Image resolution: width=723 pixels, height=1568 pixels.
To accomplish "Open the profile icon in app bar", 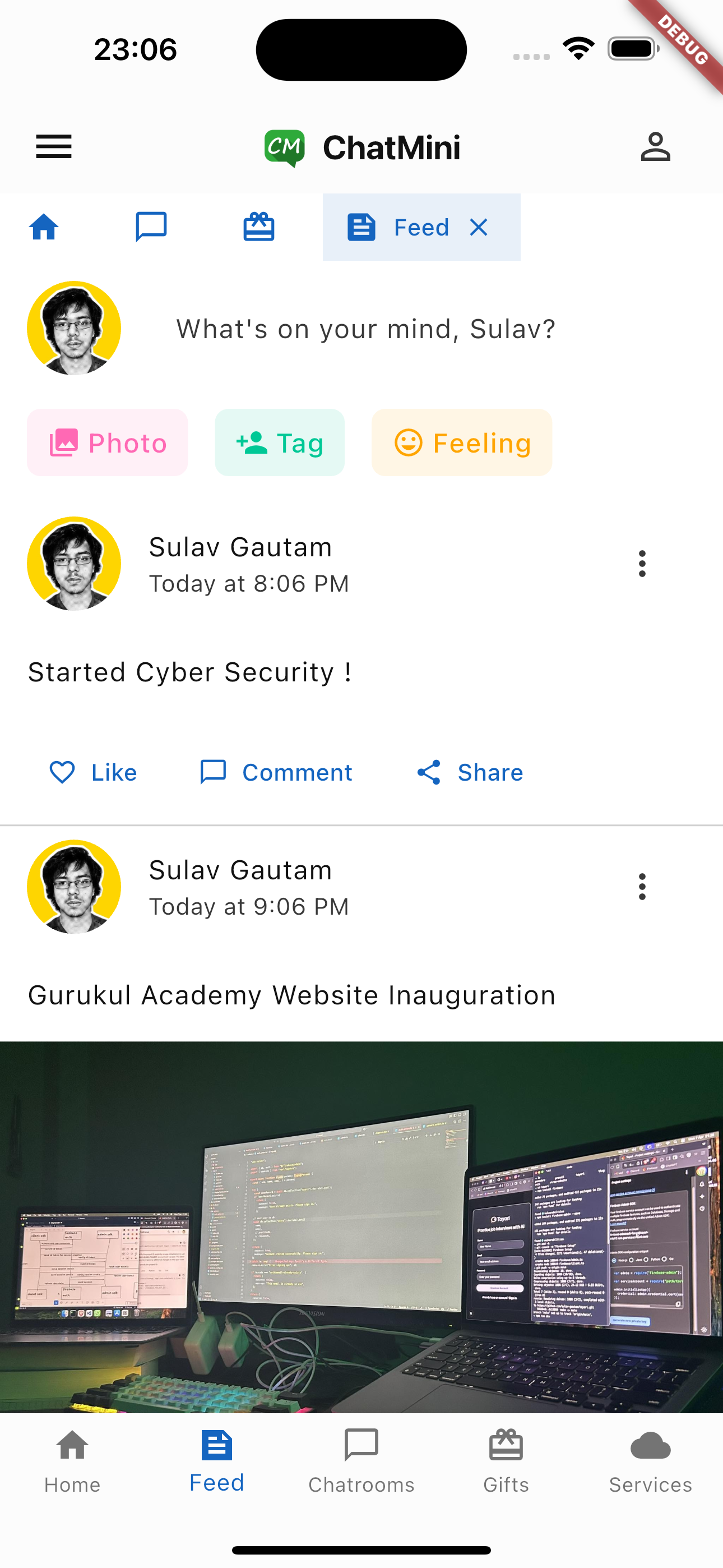I will (655, 147).
